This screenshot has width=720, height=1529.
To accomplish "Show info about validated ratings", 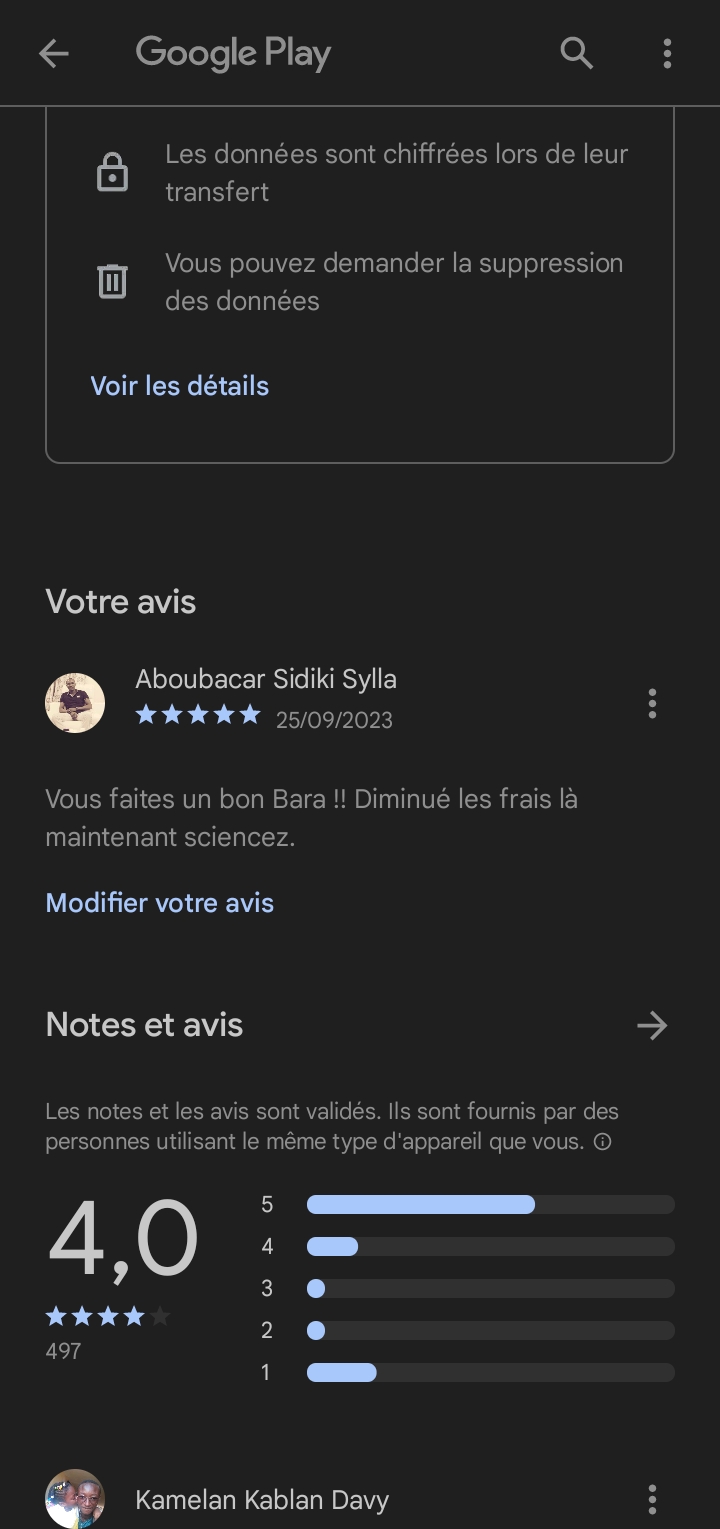I will 602,1142.
